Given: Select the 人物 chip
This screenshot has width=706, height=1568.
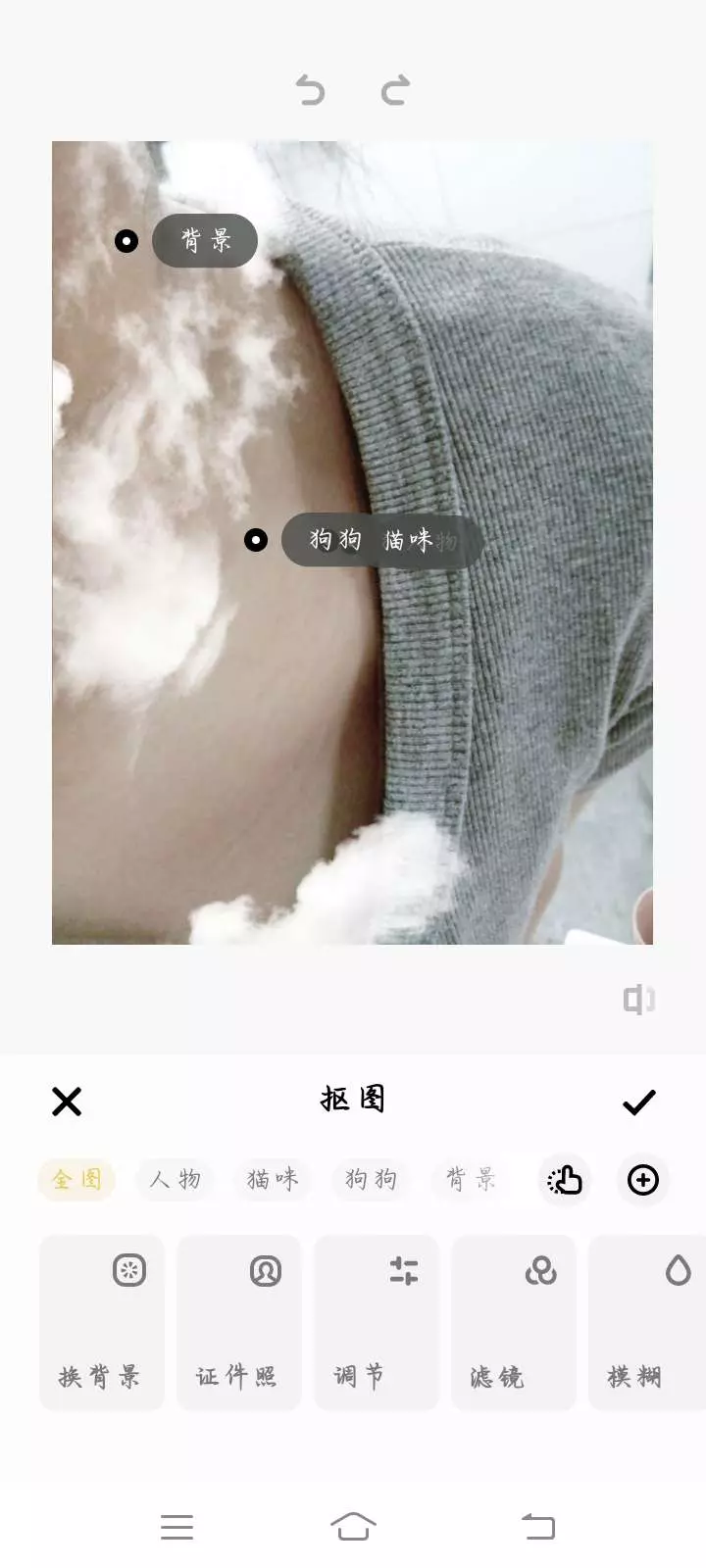Looking at the screenshot, I should click(x=175, y=1179).
